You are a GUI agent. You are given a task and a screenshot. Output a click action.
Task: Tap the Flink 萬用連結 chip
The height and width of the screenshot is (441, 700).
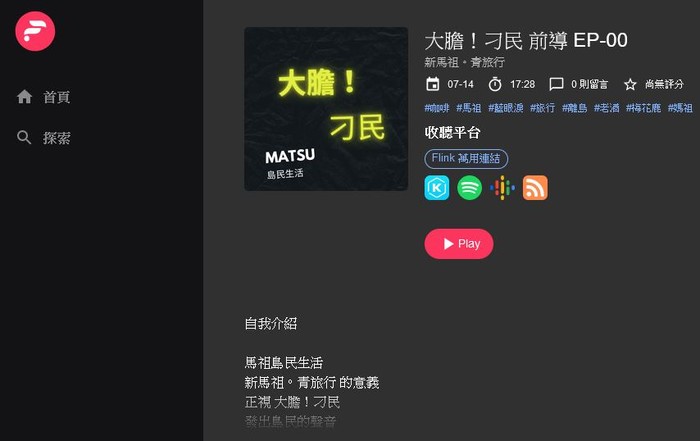(x=466, y=158)
